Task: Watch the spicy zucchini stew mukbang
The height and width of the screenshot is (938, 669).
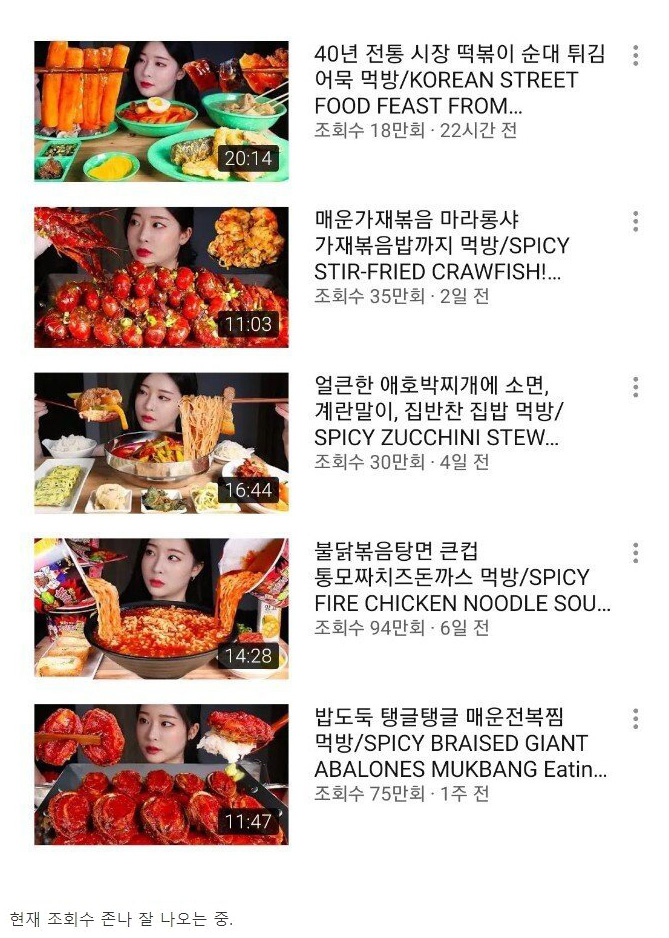Action: [x=161, y=443]
